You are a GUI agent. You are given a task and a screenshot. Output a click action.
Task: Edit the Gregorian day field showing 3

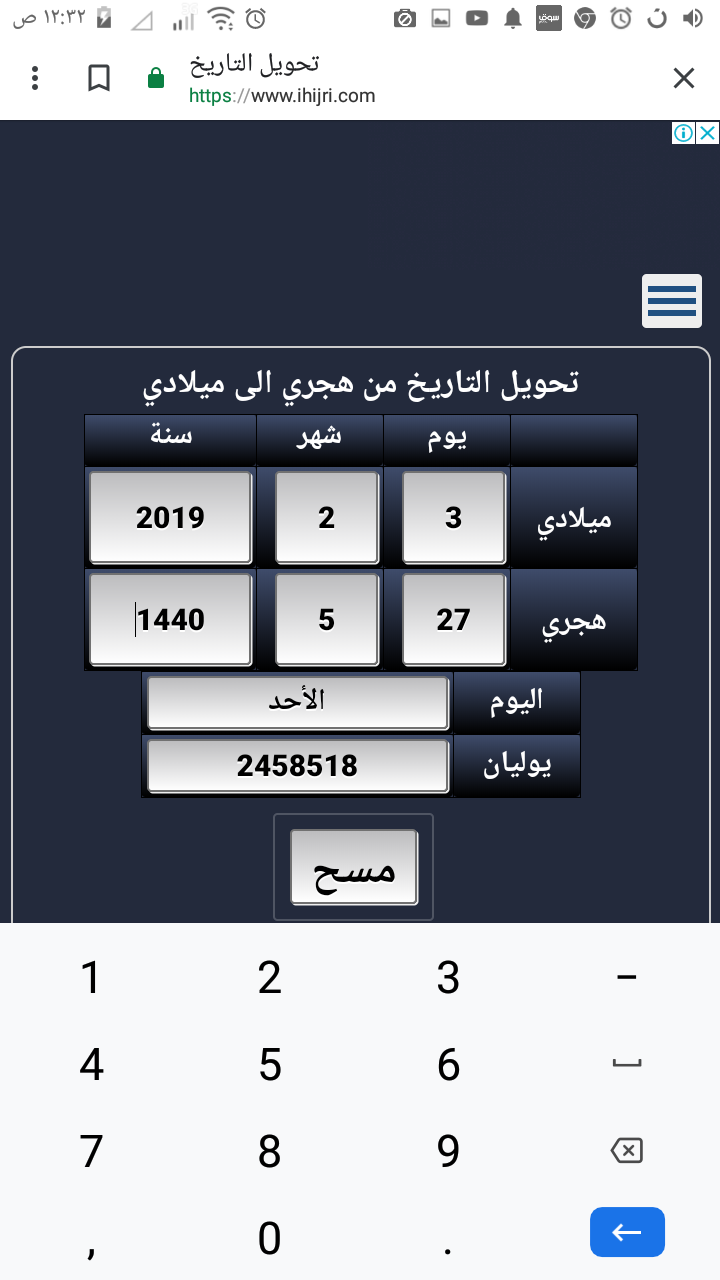pyautogui.click(x=454, y=518)
